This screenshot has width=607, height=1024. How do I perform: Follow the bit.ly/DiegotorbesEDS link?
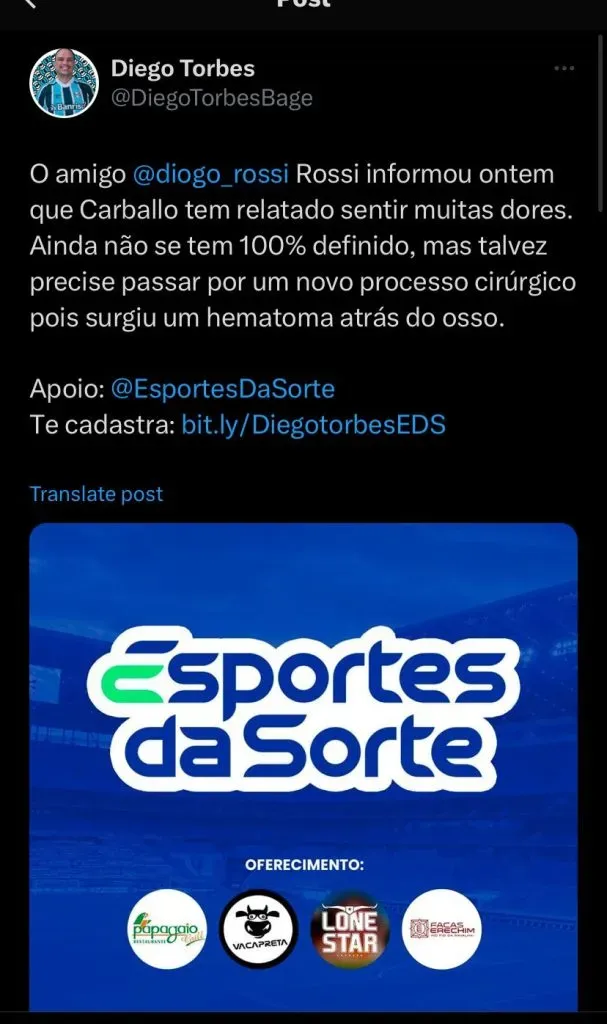[x=313, y=424]
